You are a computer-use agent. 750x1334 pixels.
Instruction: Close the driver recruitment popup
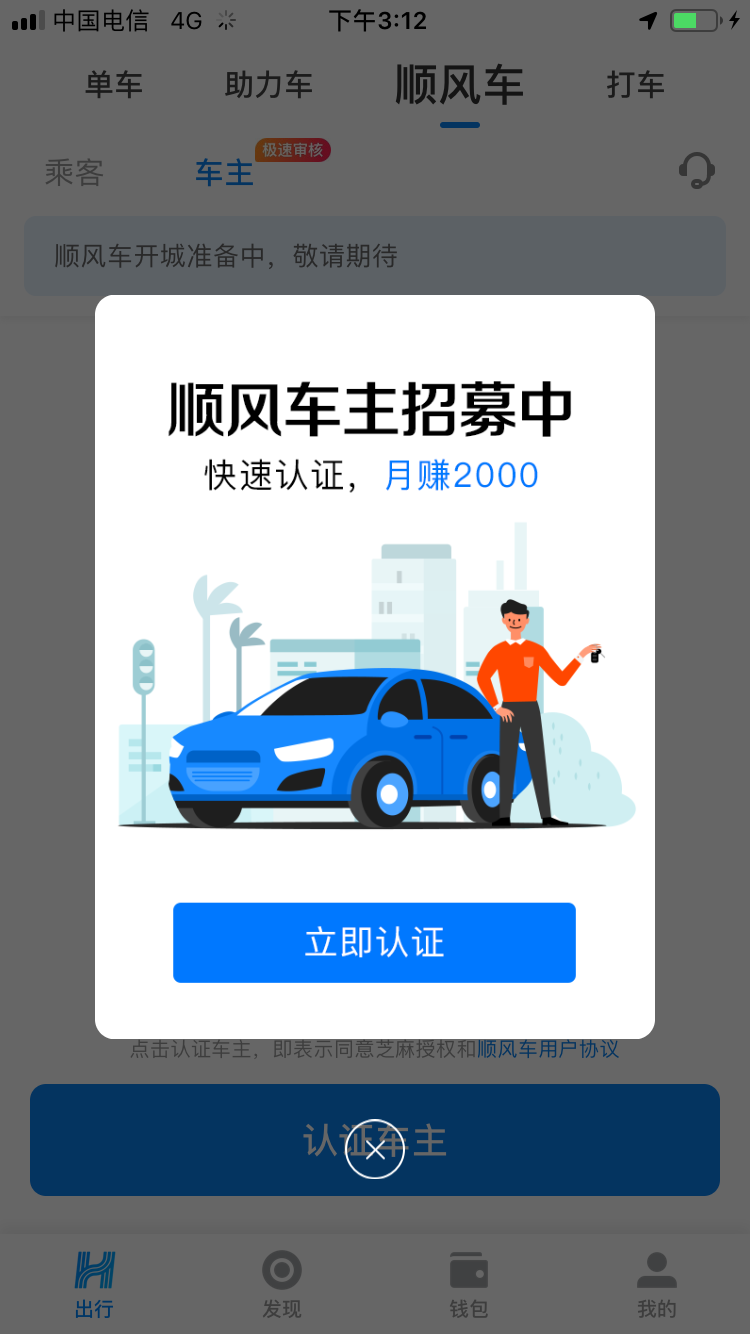coord(374,1149)
